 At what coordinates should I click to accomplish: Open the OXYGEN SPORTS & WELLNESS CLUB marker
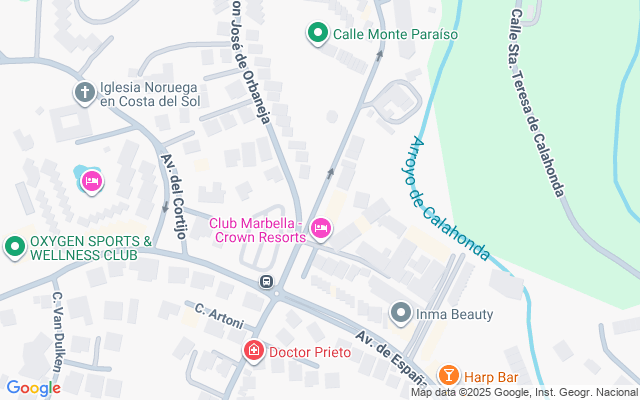point(15,247)
